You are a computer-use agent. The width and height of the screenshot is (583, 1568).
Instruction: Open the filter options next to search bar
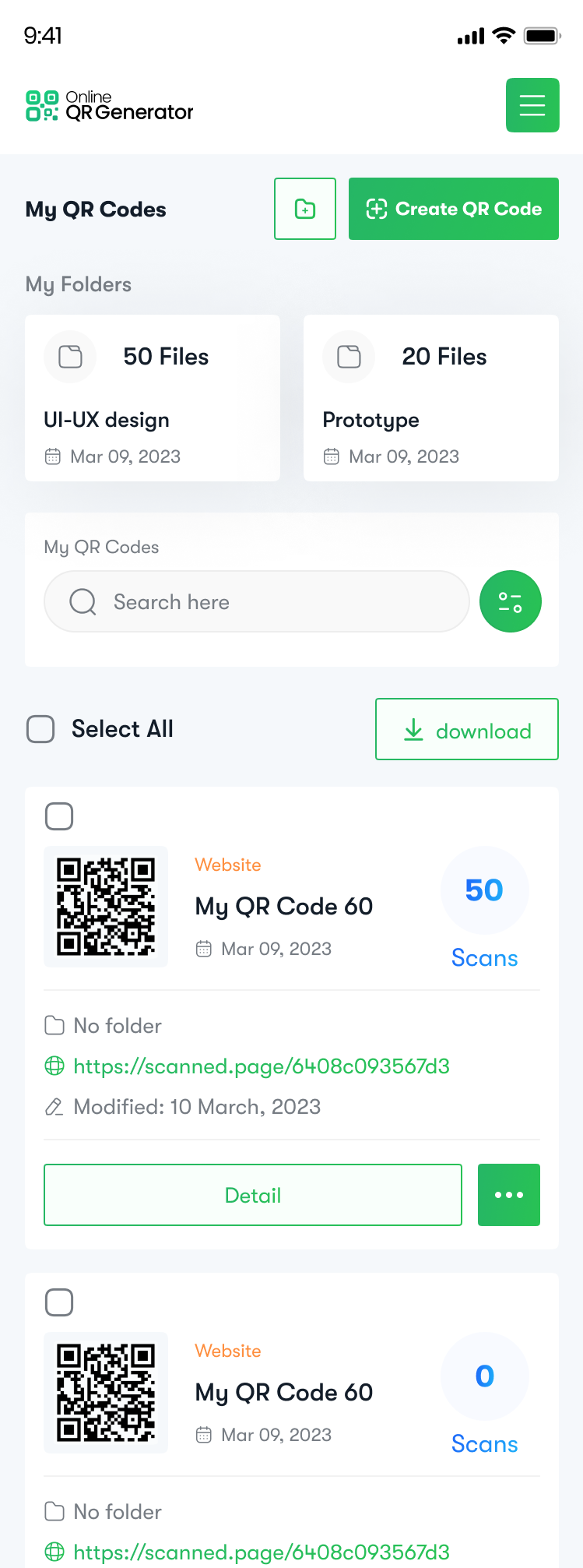[510, 601]
